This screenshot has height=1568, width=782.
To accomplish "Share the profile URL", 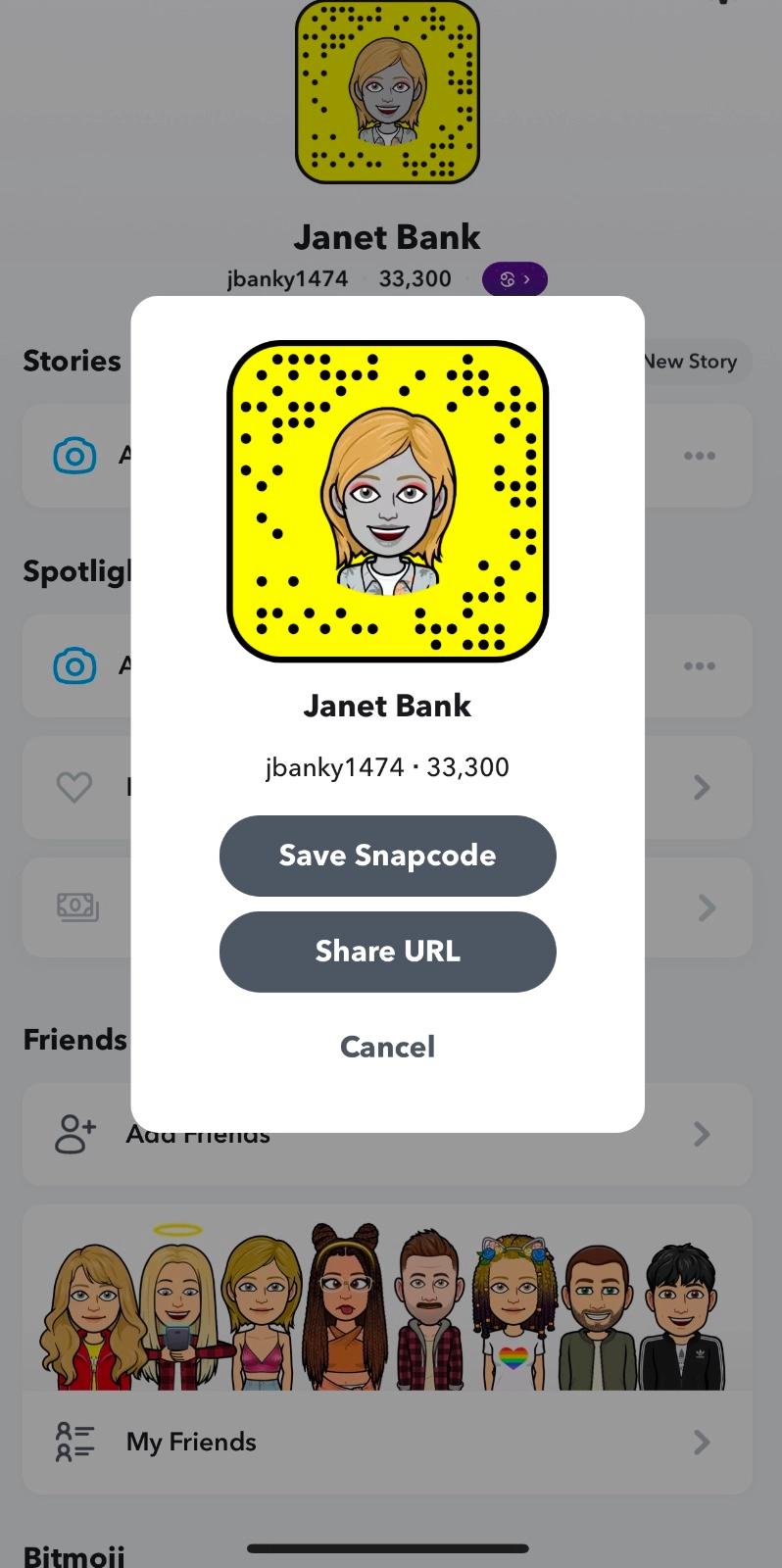I will click(x=387, y=952).
